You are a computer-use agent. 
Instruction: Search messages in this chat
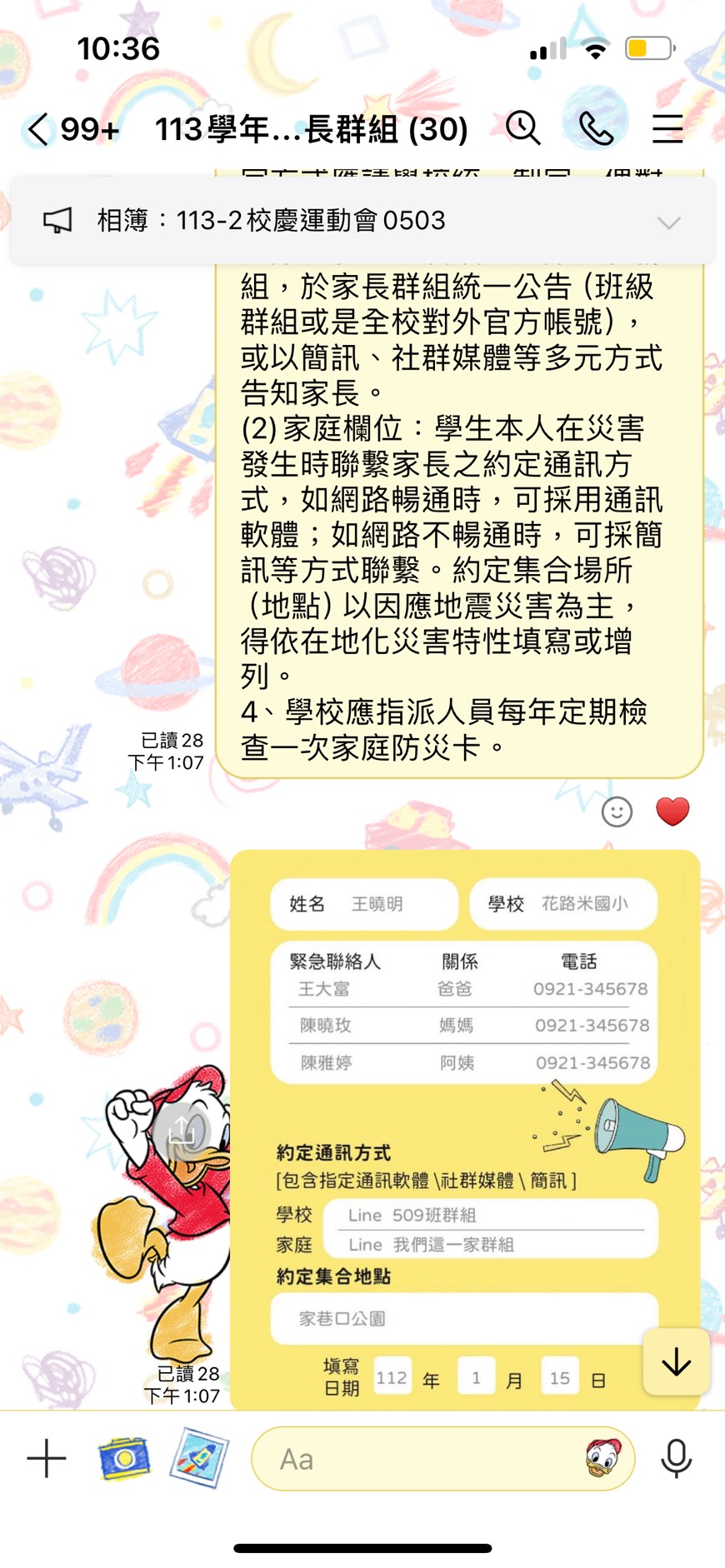(x=522, y=128)
